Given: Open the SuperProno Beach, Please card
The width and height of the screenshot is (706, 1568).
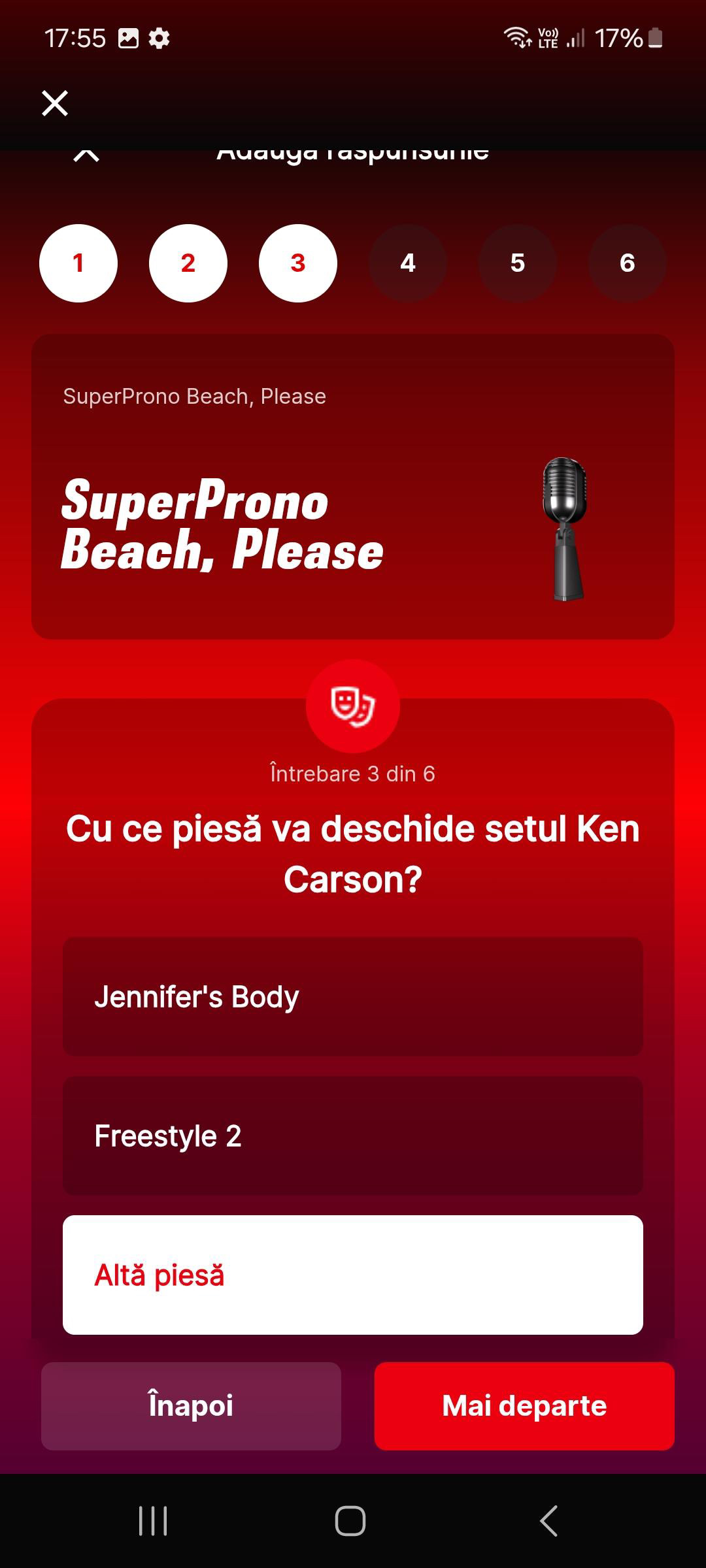Looking at the screenshot, I should click(x=353, y=487).
